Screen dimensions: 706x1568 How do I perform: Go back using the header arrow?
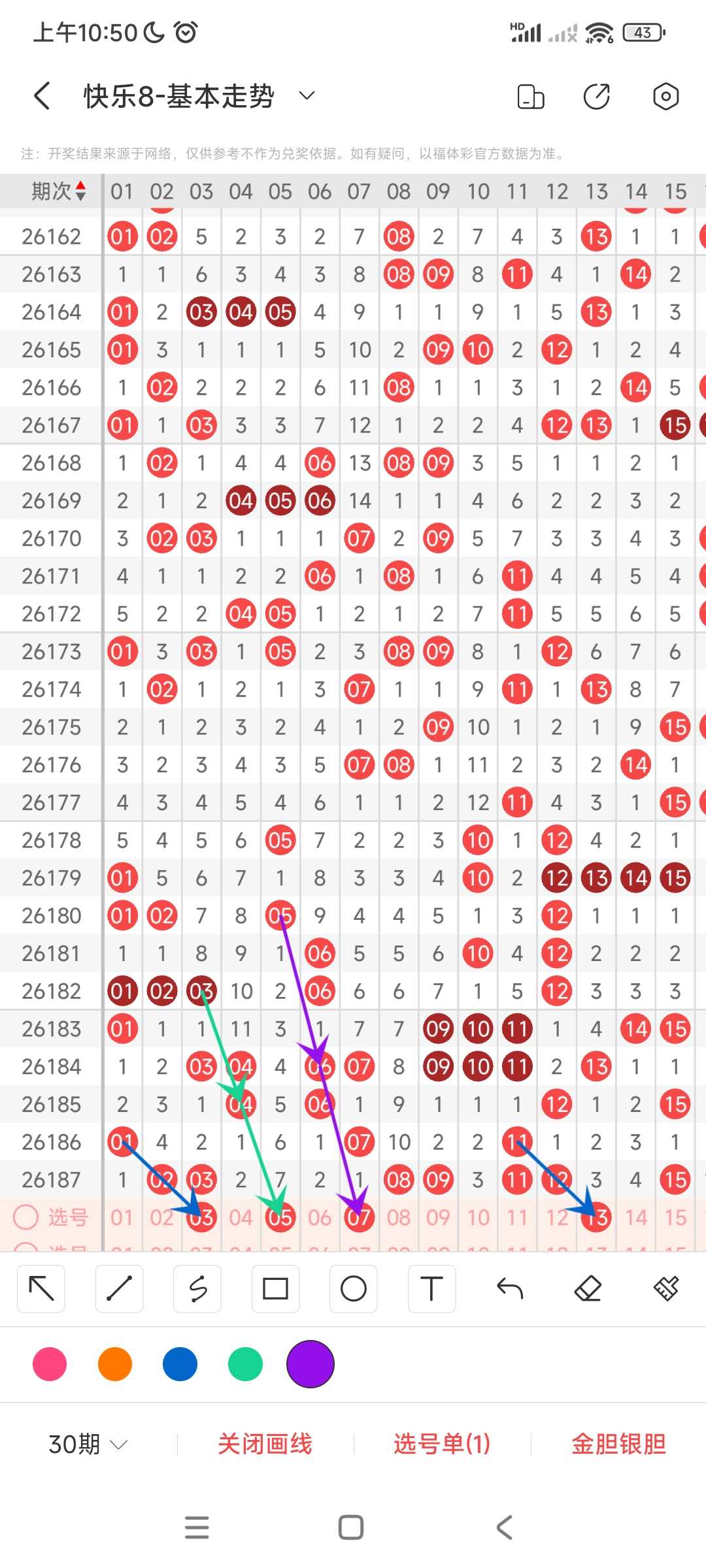pyautogui.click(x=42, y=96)
